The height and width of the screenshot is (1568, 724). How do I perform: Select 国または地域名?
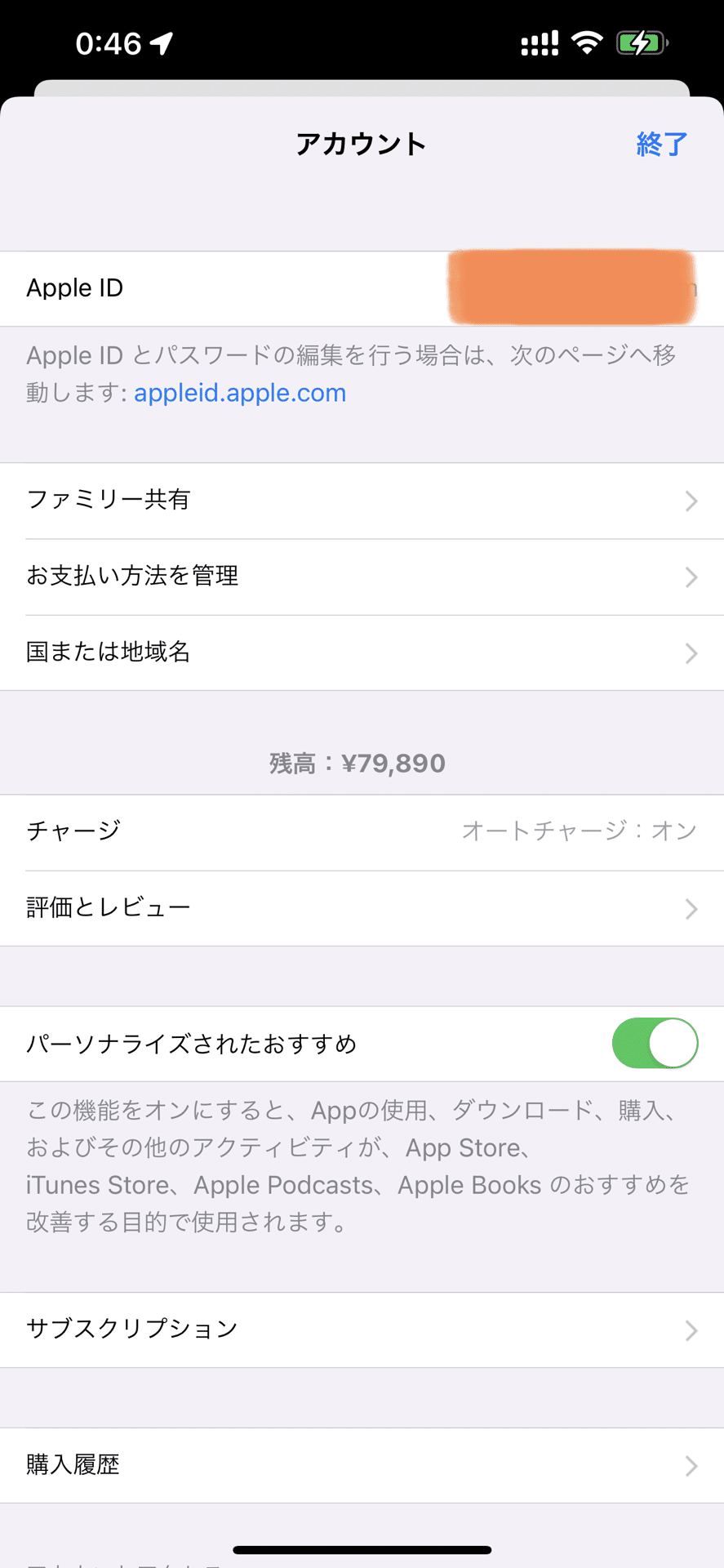click(362, 653)
